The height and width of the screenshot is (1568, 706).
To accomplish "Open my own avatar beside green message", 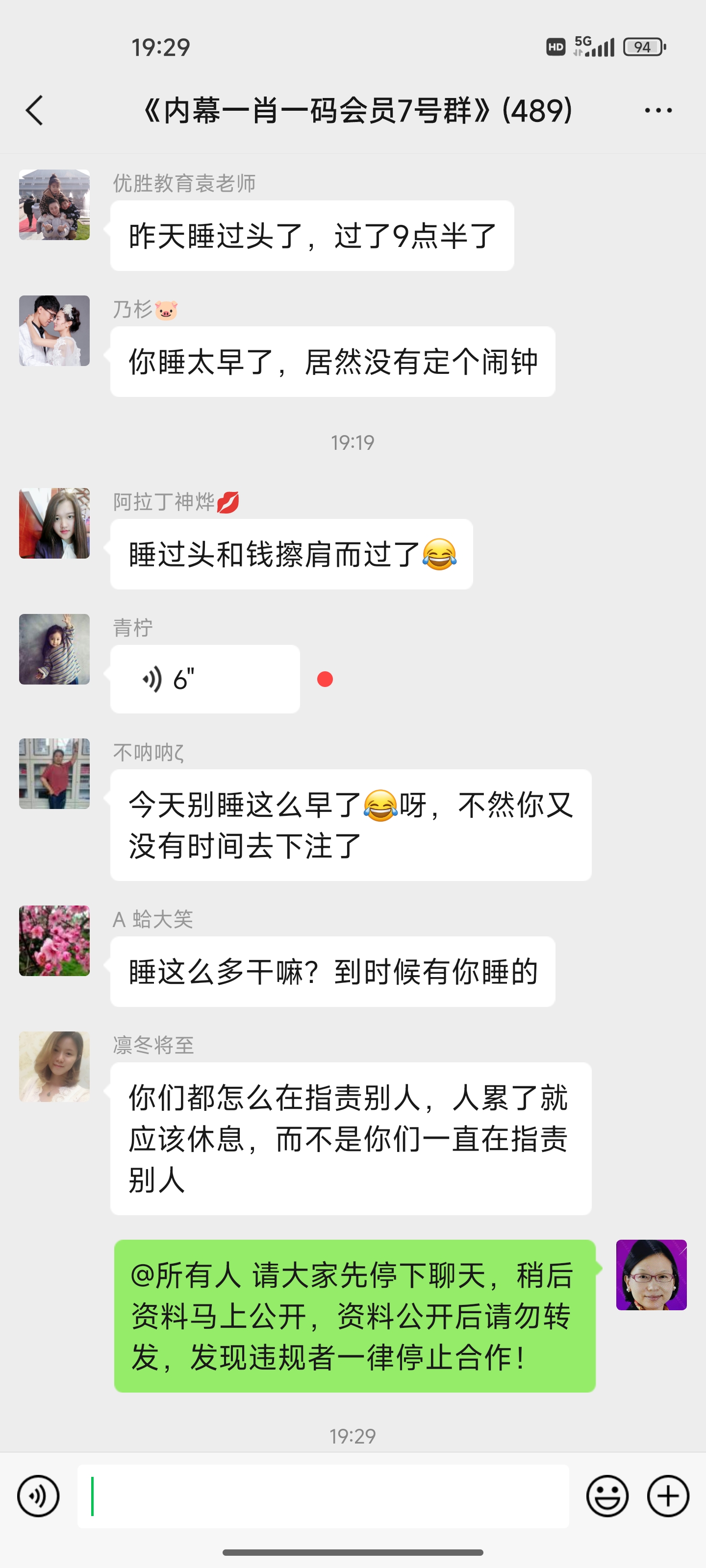I will 651,1274.
